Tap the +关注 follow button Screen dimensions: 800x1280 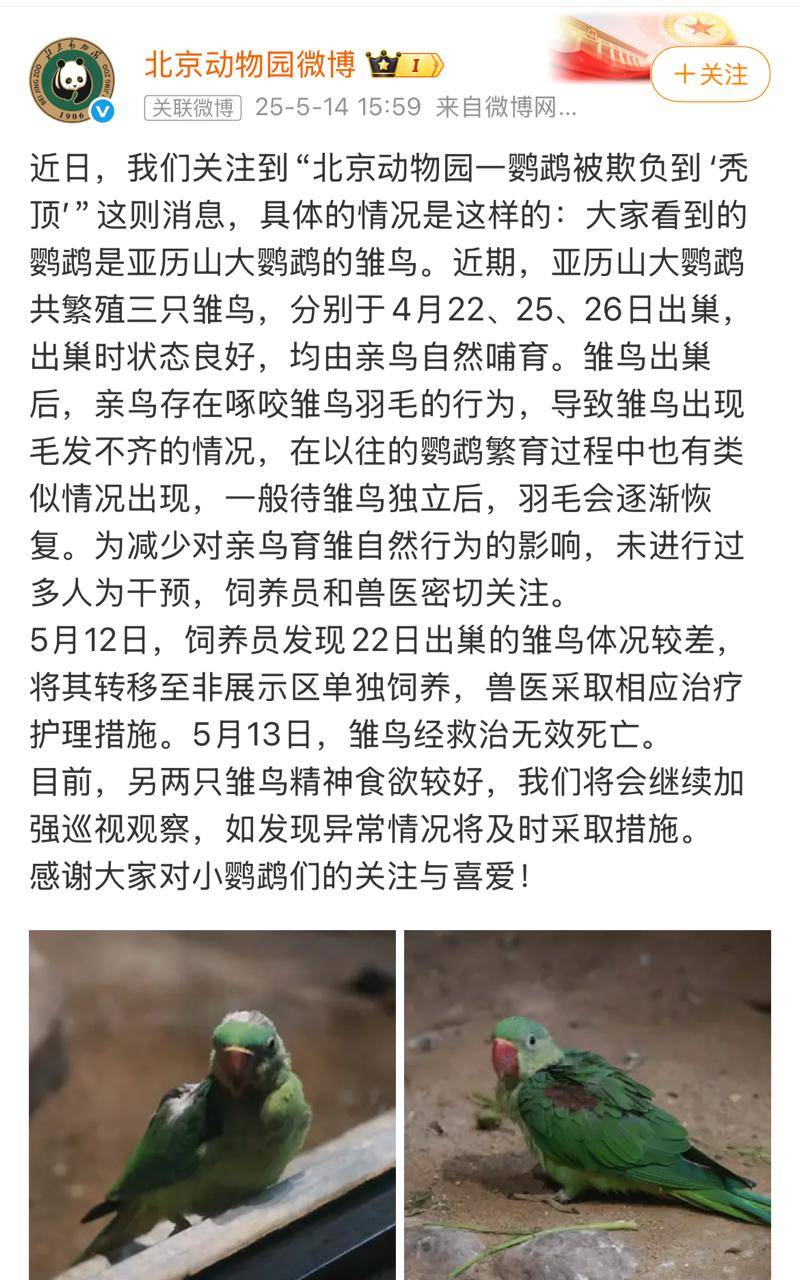click(x=710, y=74)
